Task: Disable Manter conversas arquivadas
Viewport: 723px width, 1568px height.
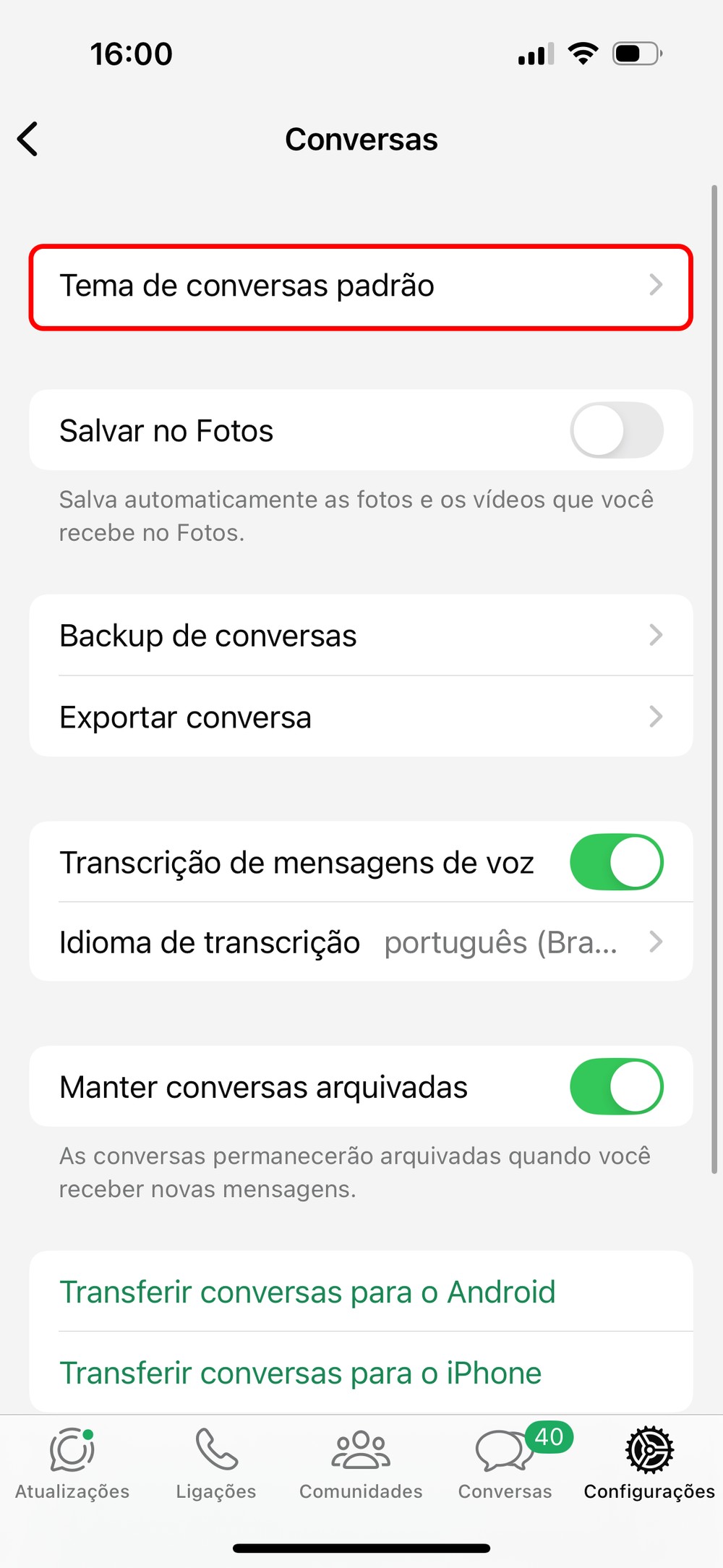Action: pyautogui.click(x=616, y=1086)
